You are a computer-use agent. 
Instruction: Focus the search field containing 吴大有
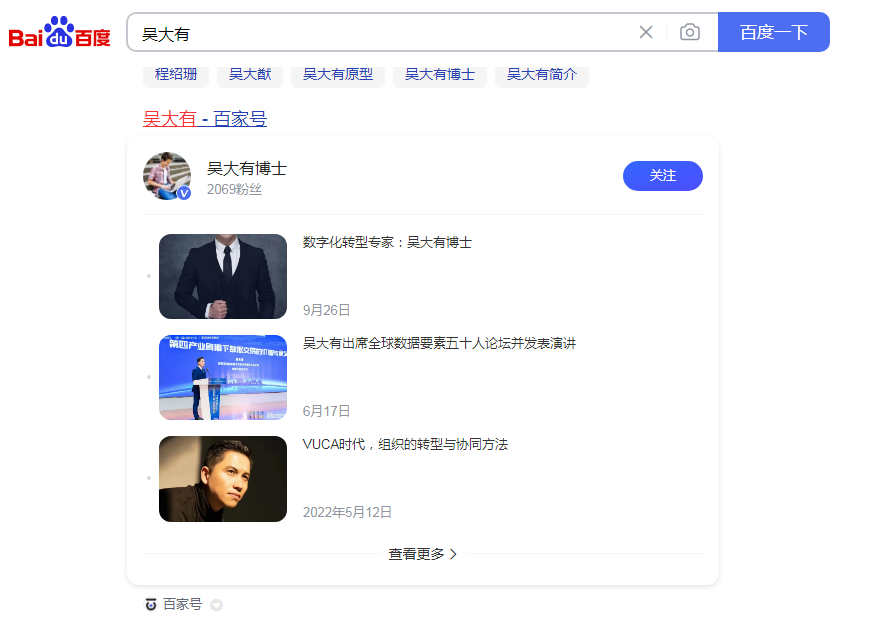pyautogui.click(x=379, y=33)
